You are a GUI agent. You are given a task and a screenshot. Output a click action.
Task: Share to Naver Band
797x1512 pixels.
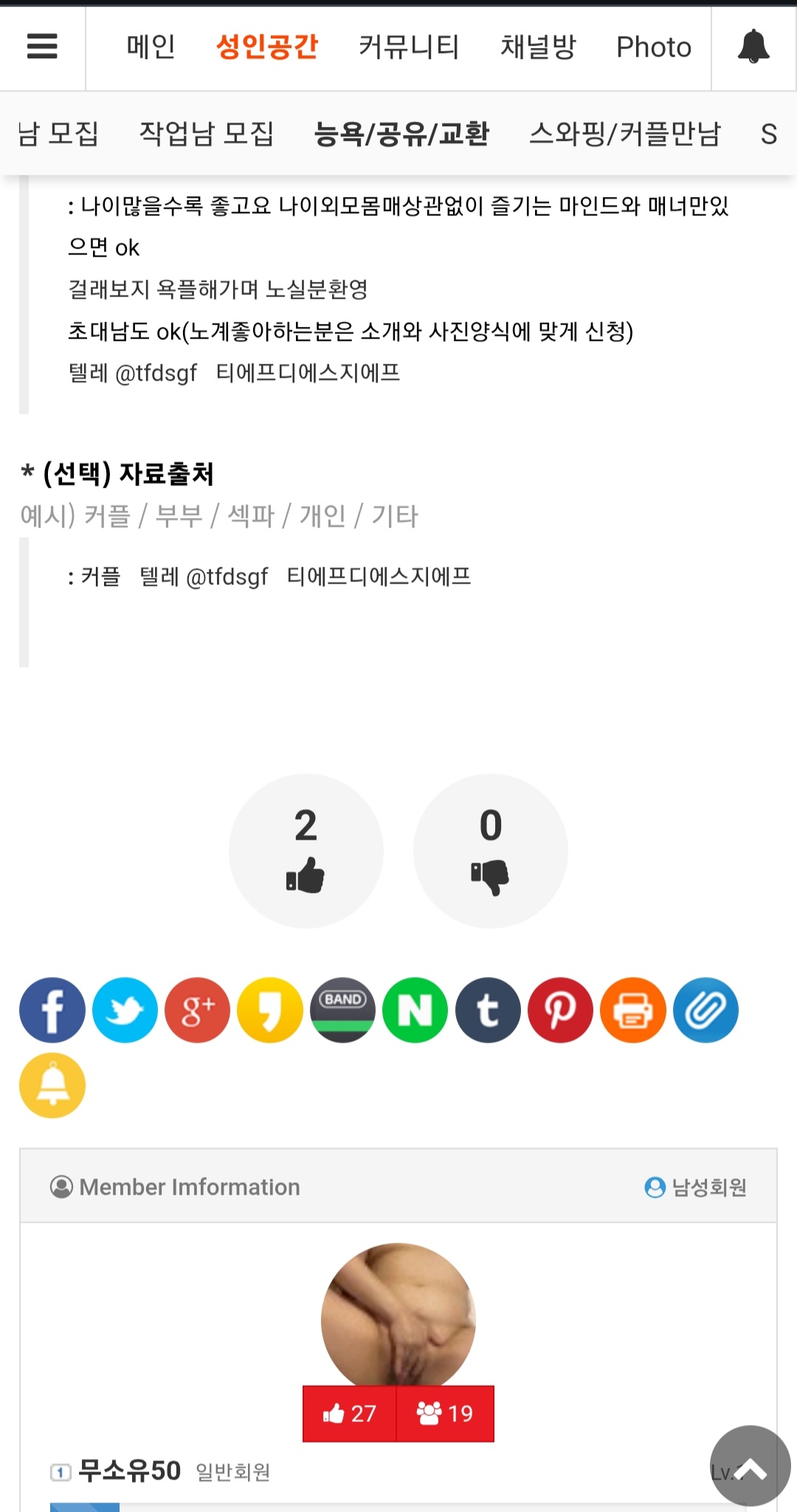342,1010
